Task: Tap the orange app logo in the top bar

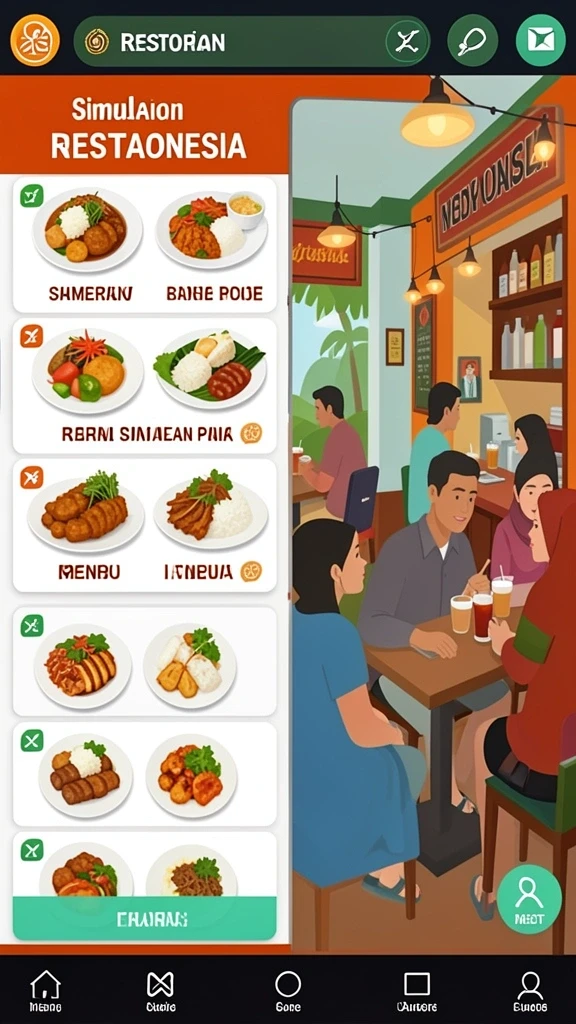Action: click(x=35, y=40)
